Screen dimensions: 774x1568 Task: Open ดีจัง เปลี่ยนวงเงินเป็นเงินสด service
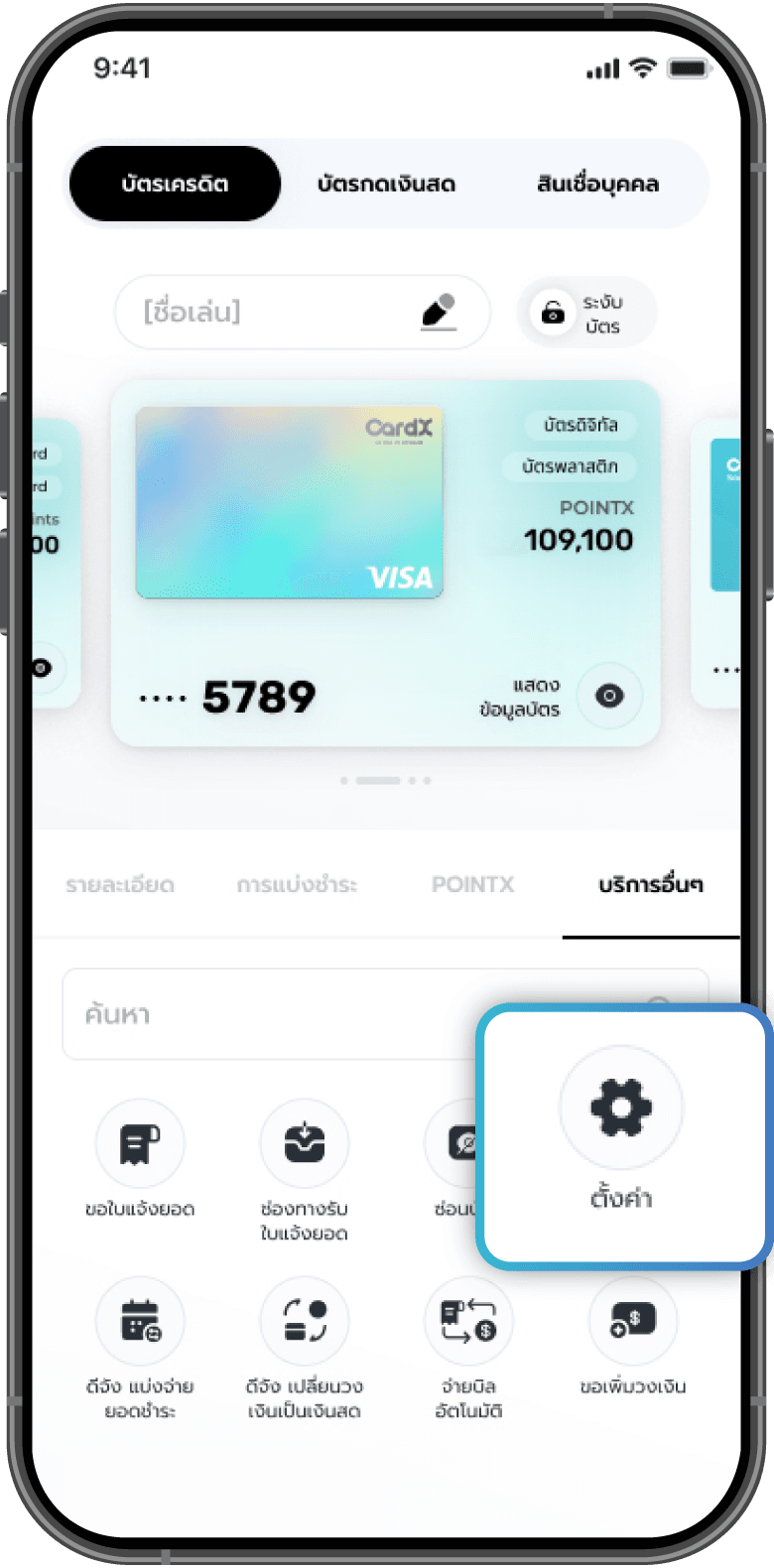(304, 1321)
